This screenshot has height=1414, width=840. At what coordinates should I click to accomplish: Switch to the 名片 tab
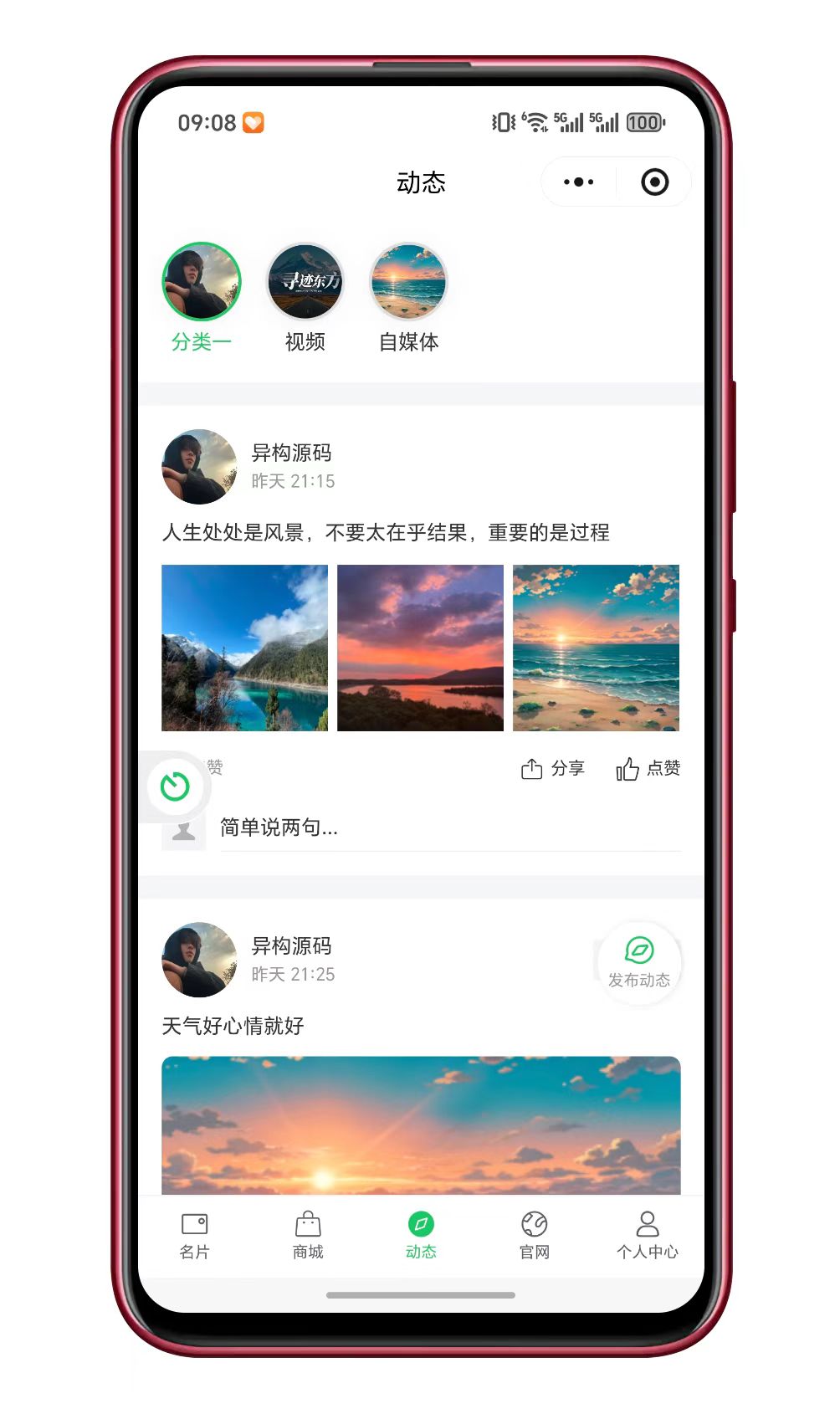pyautogui.click(x=194, y=1235)
